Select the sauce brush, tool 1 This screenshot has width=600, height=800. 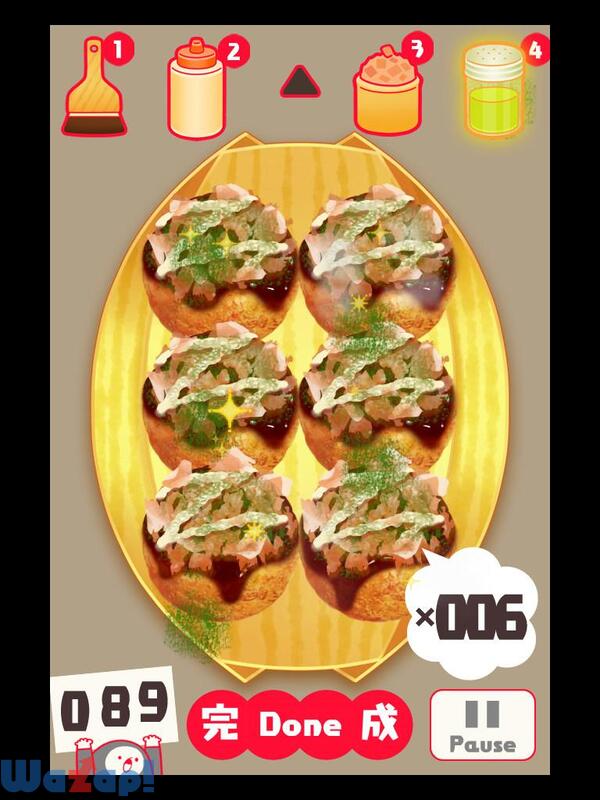click(94, 90)
